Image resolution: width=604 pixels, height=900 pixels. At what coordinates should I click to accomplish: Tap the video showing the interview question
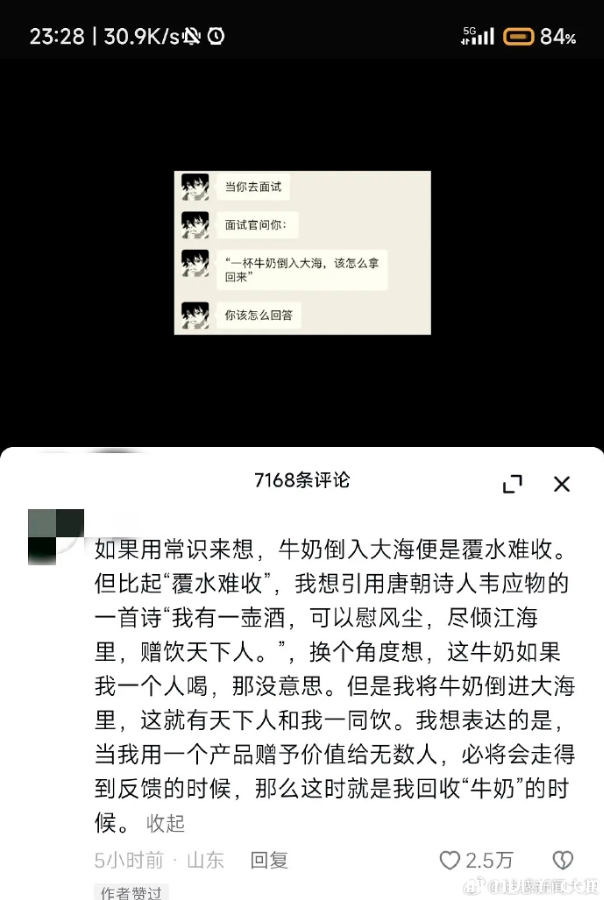(x=302, y=252)
